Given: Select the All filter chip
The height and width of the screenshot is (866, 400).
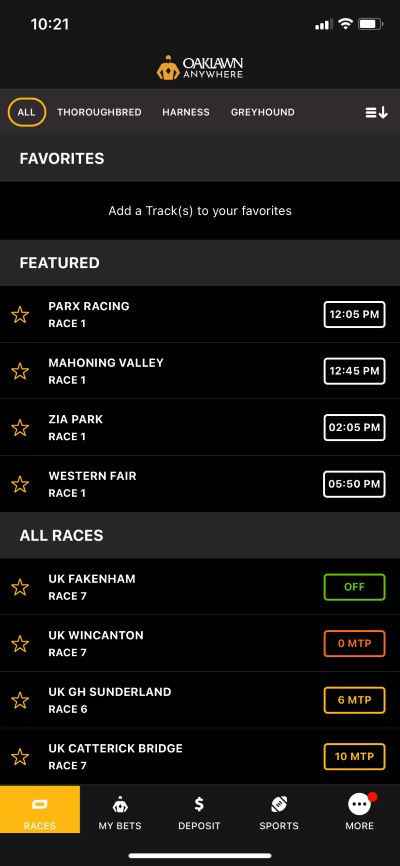Looking at the screenshot, I should pos(27,112).
